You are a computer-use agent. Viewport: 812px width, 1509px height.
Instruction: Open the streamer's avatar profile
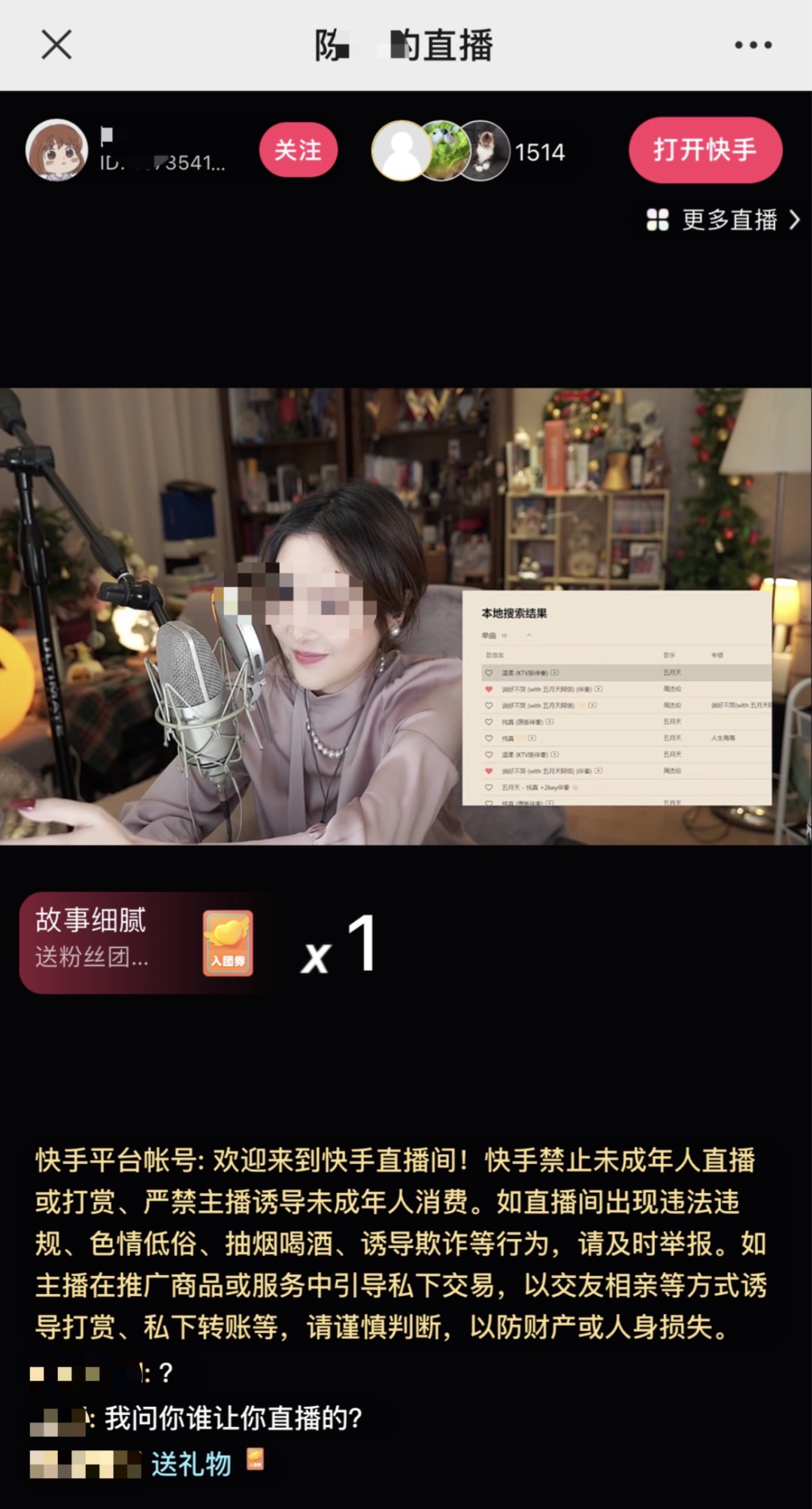[x=57, y=150]
